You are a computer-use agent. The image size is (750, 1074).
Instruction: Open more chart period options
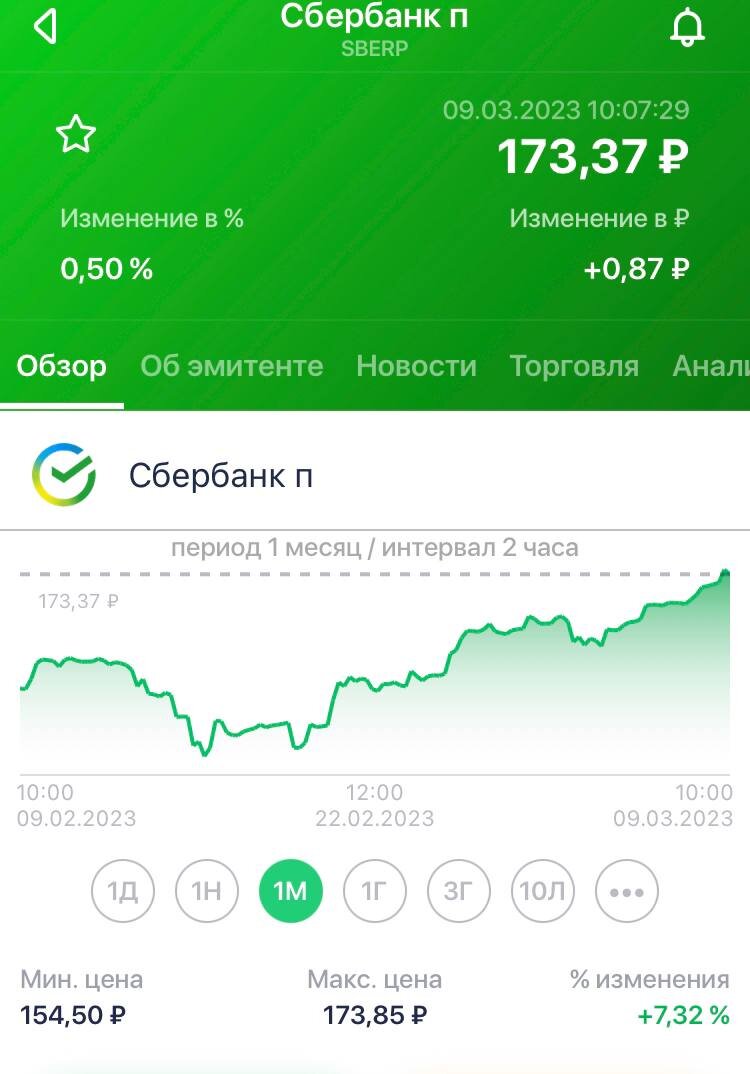(x=626, y=891)
